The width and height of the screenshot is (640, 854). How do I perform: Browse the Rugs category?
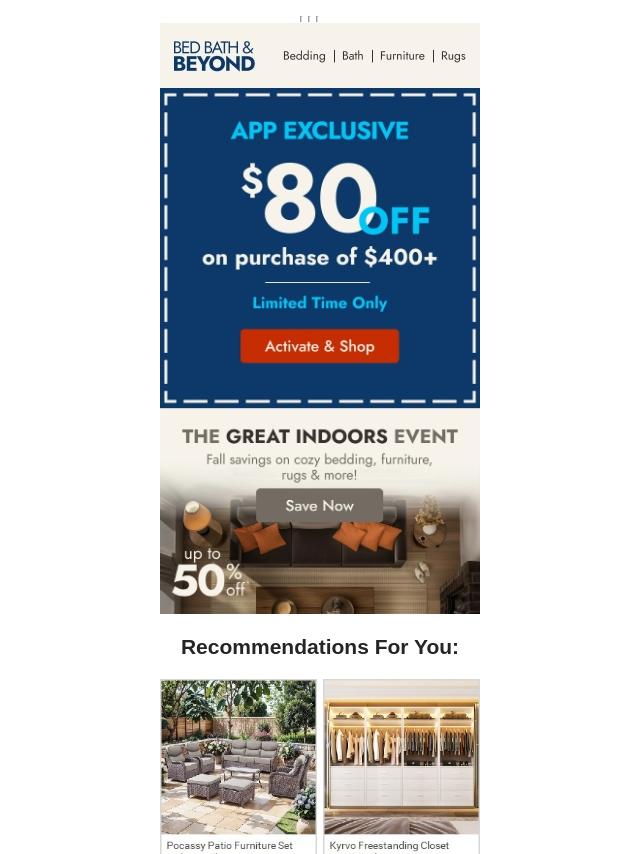click(453, 56)
